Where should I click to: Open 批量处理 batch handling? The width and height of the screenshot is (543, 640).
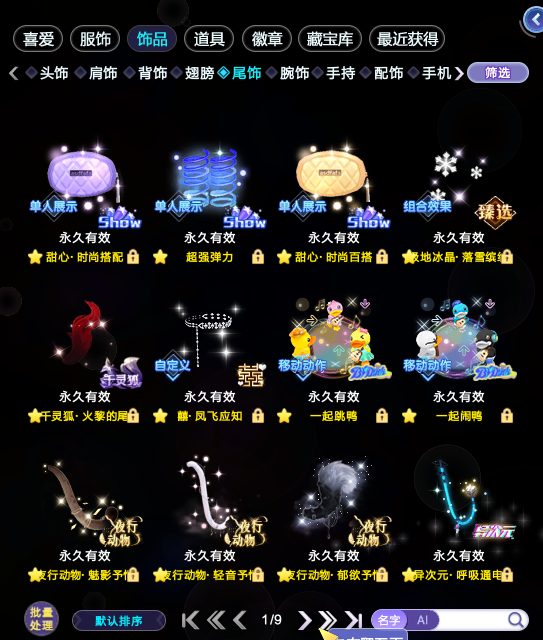[x=41, y=619]
